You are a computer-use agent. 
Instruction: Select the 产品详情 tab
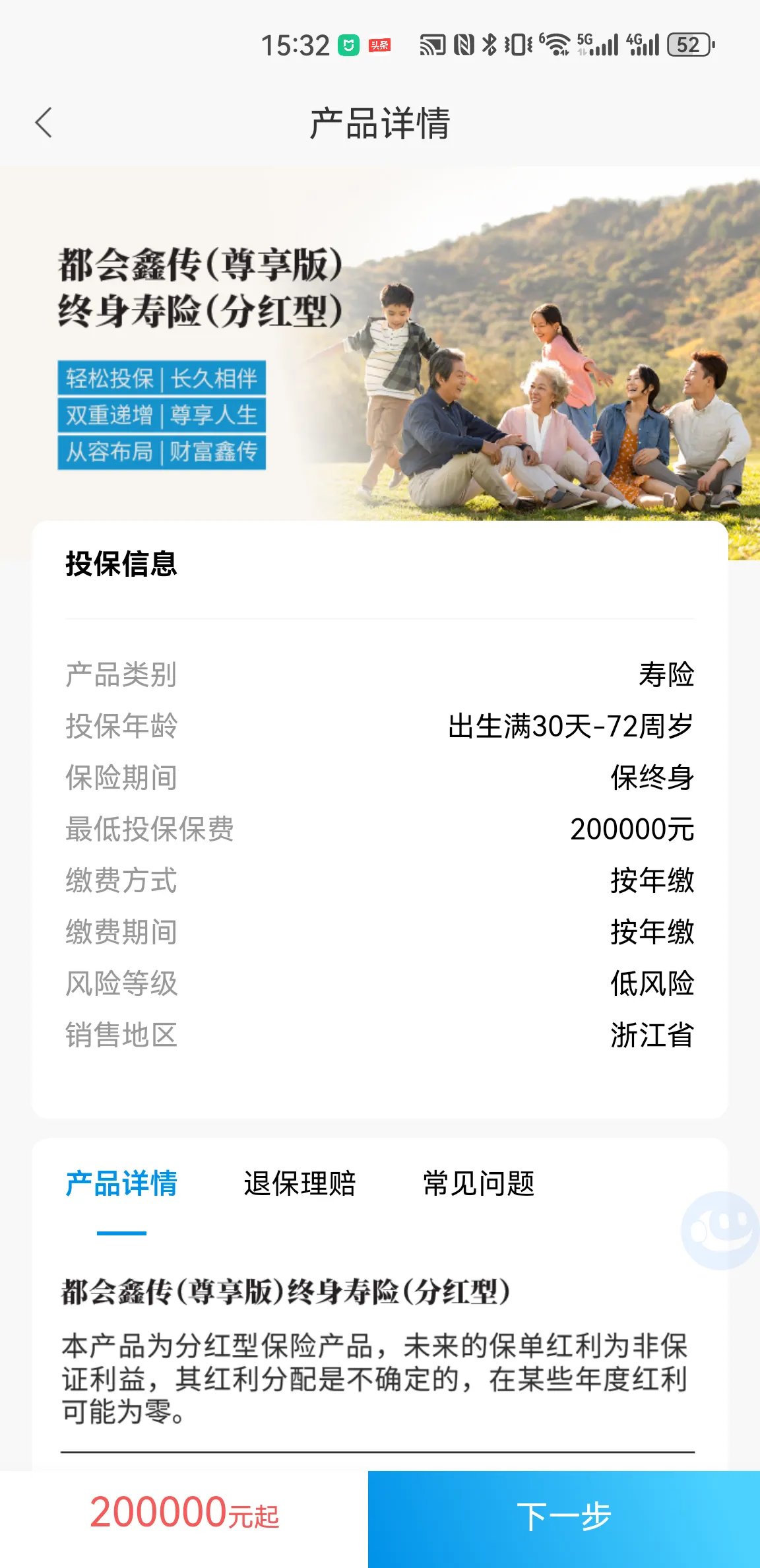coord(121,1184)
